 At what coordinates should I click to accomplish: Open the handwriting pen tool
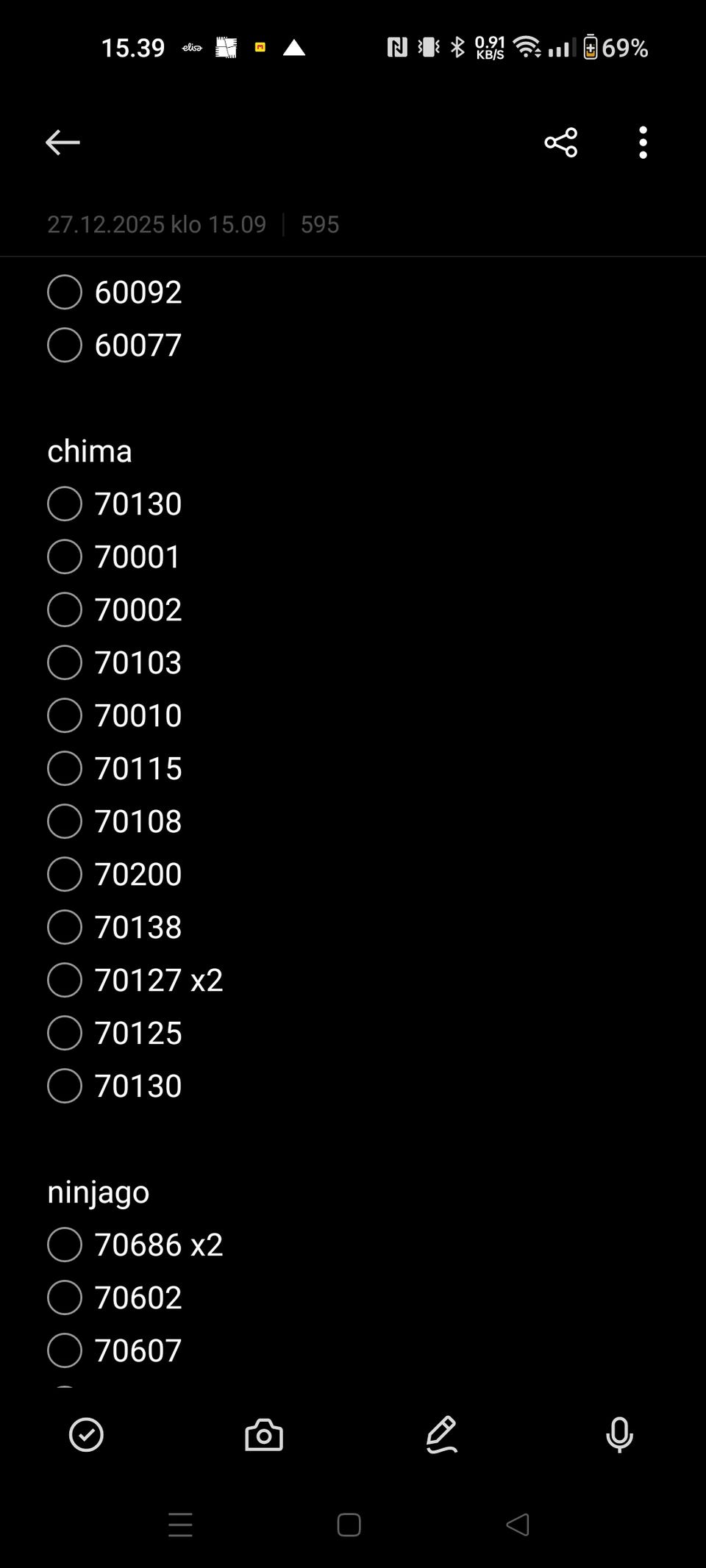click(x=442, y=1434)
